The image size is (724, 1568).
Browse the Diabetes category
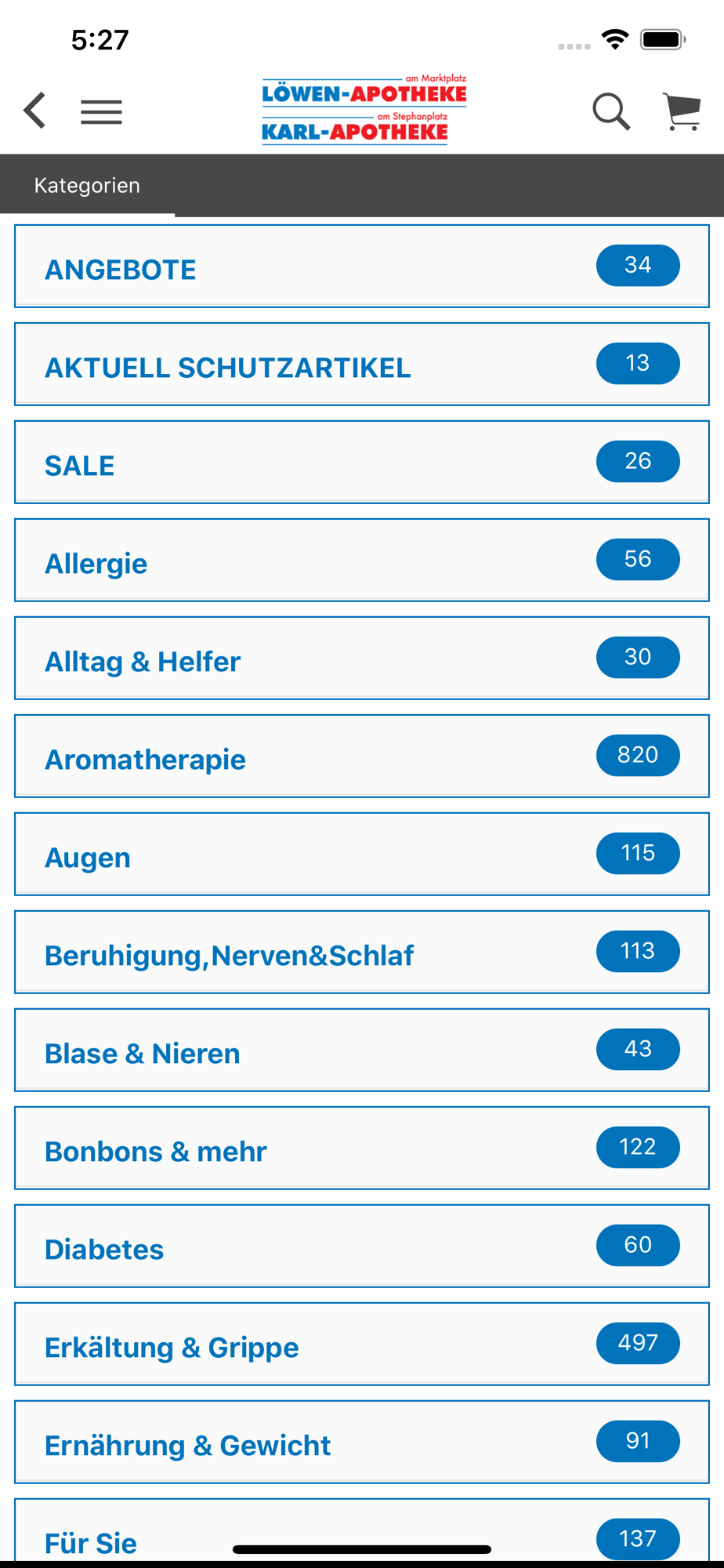[x=361, y=1247]
